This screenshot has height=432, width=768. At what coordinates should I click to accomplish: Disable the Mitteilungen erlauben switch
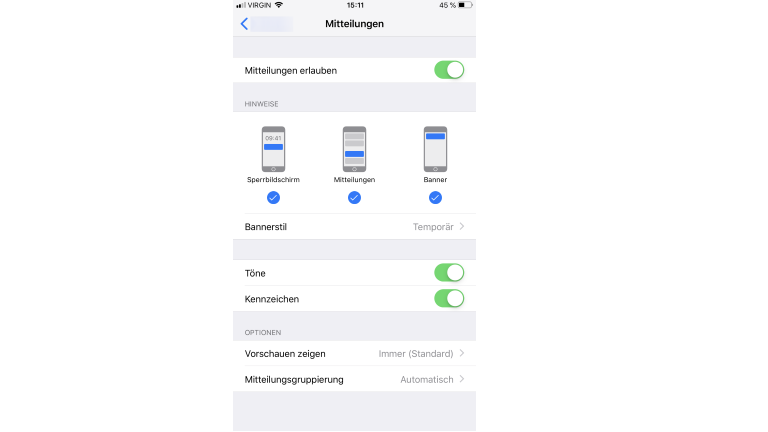coord(448,70)
